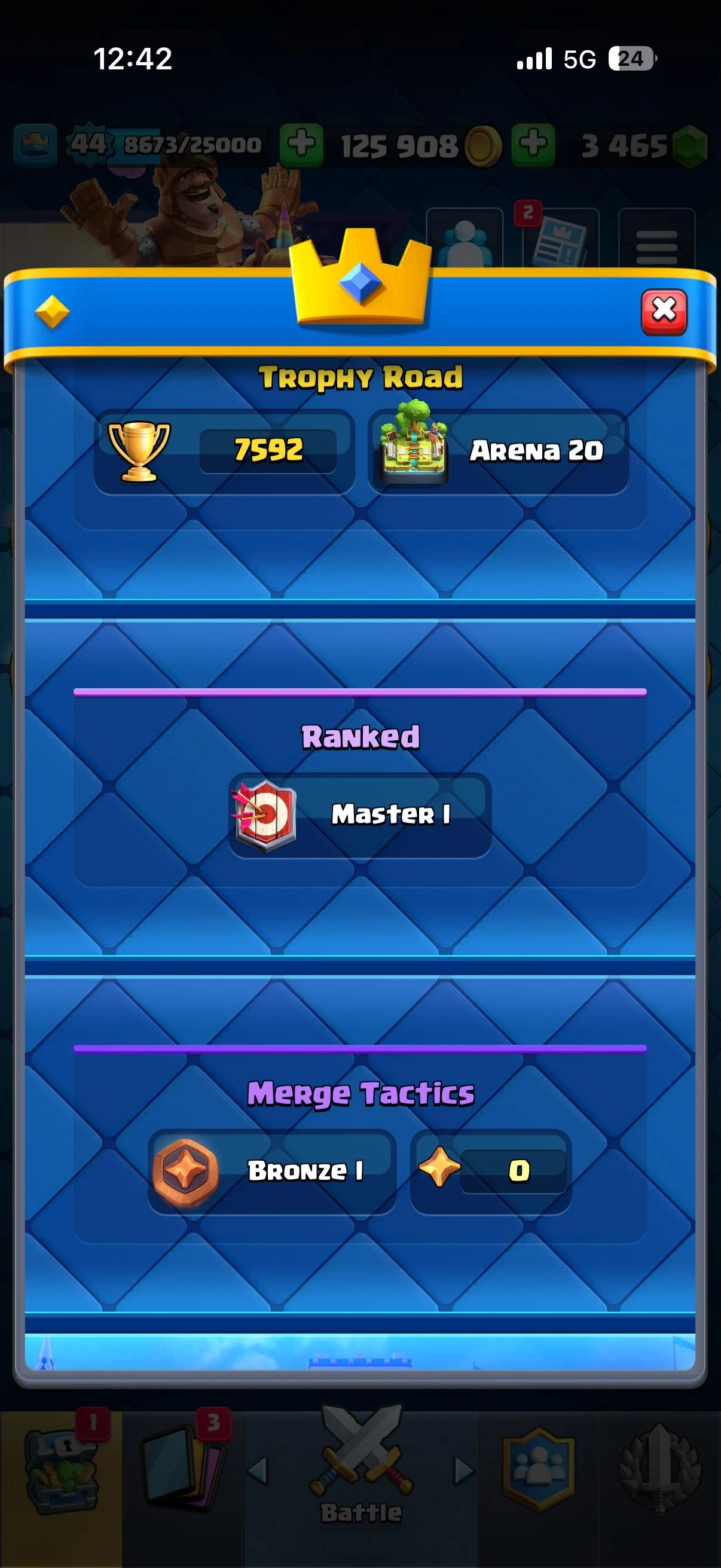Tap the 7592 trophies tile
Image resolution: width=721 pixels, height=1568 pixels.
pos(224,451)
